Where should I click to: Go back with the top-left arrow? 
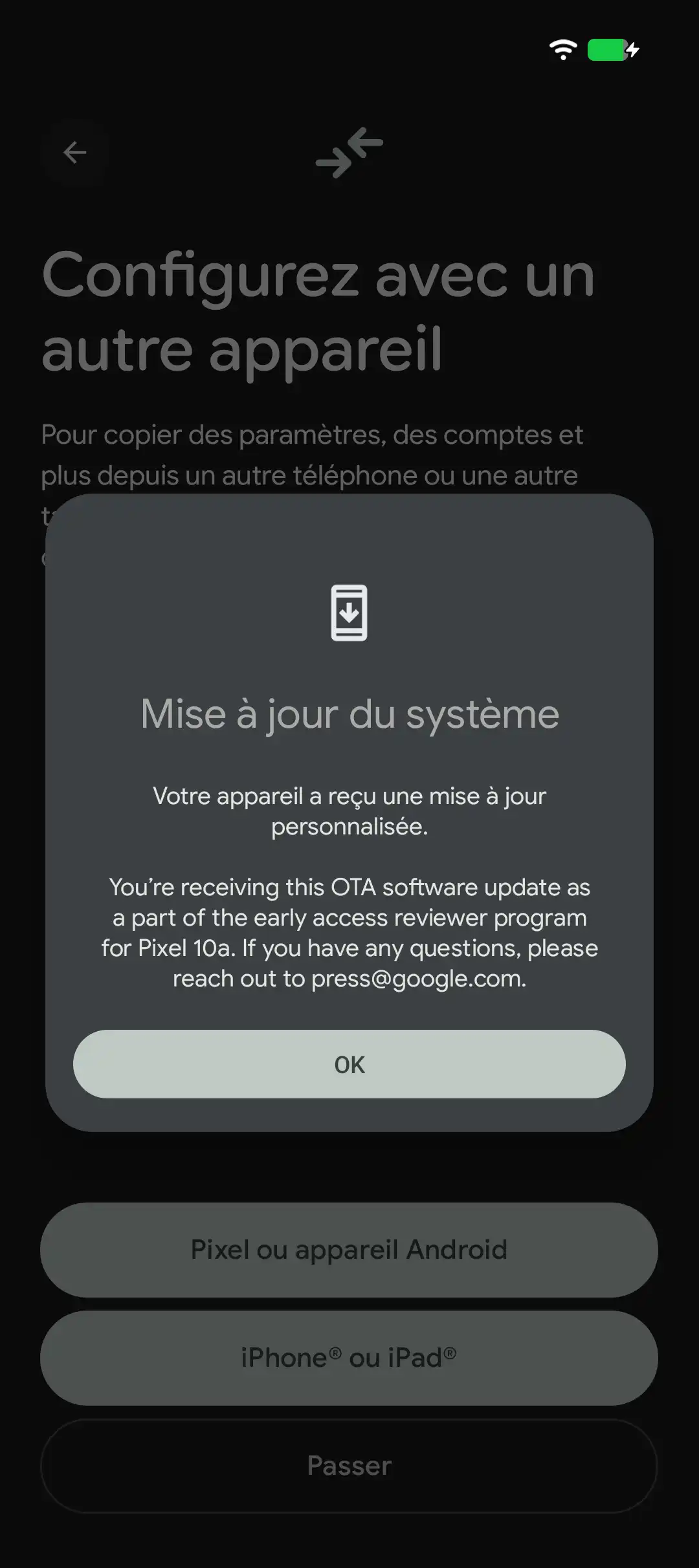pyautogui.click(x=75, y=153)
